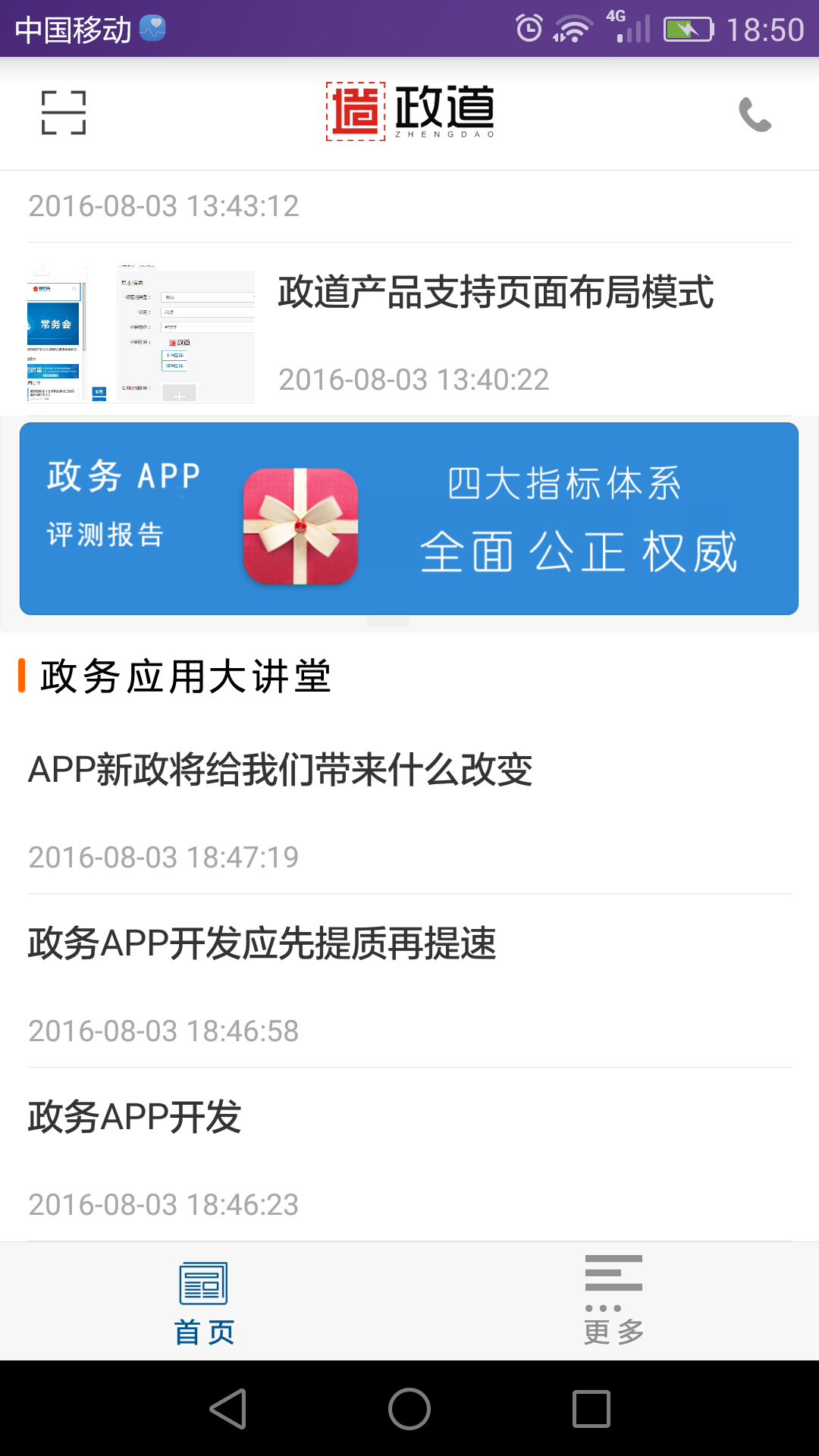Read APP新政将给我们带来什么改变

[x=281, y=770]
